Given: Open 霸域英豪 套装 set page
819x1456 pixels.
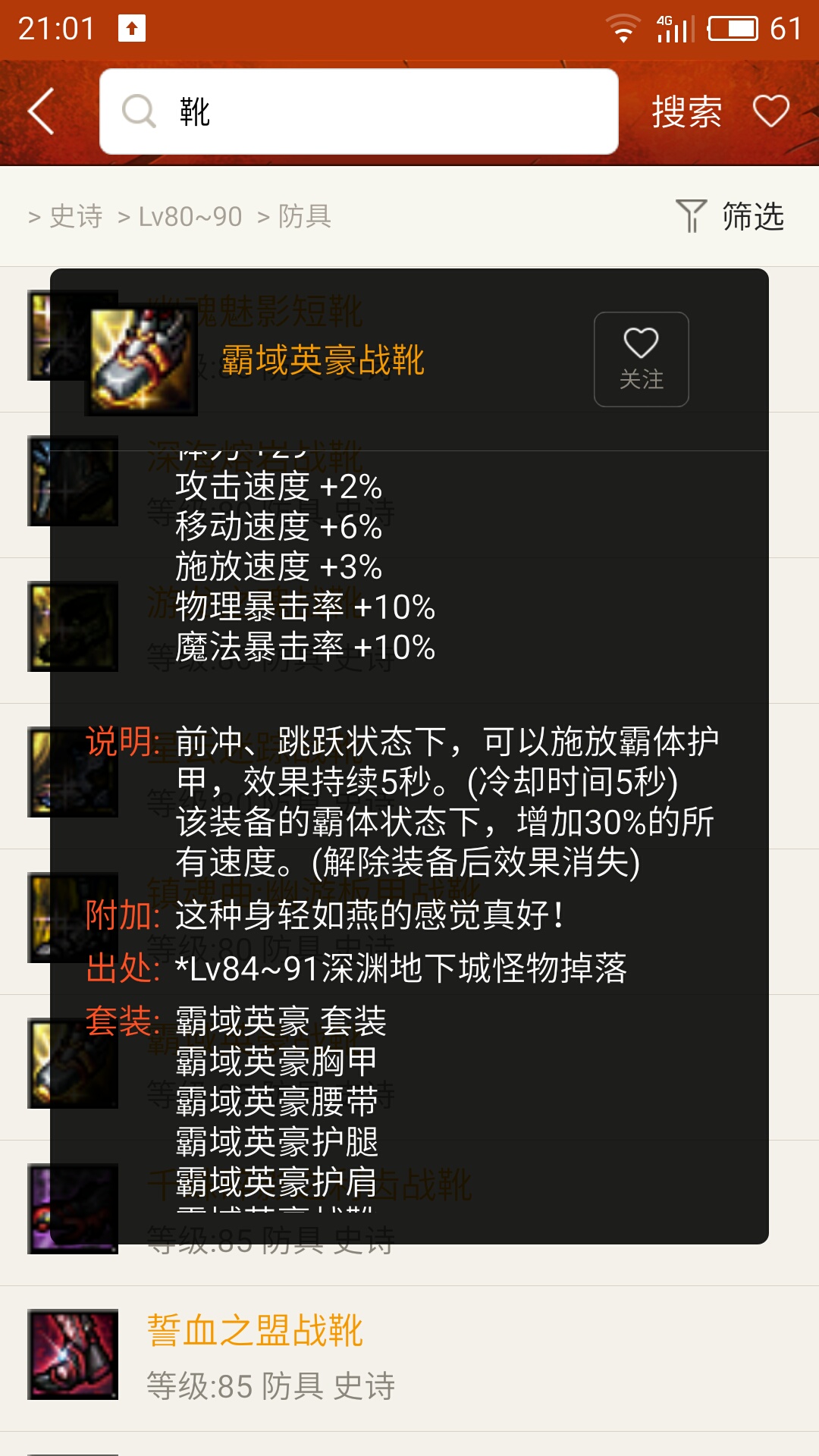Looking at the screenshot, I should (279, 1022).
